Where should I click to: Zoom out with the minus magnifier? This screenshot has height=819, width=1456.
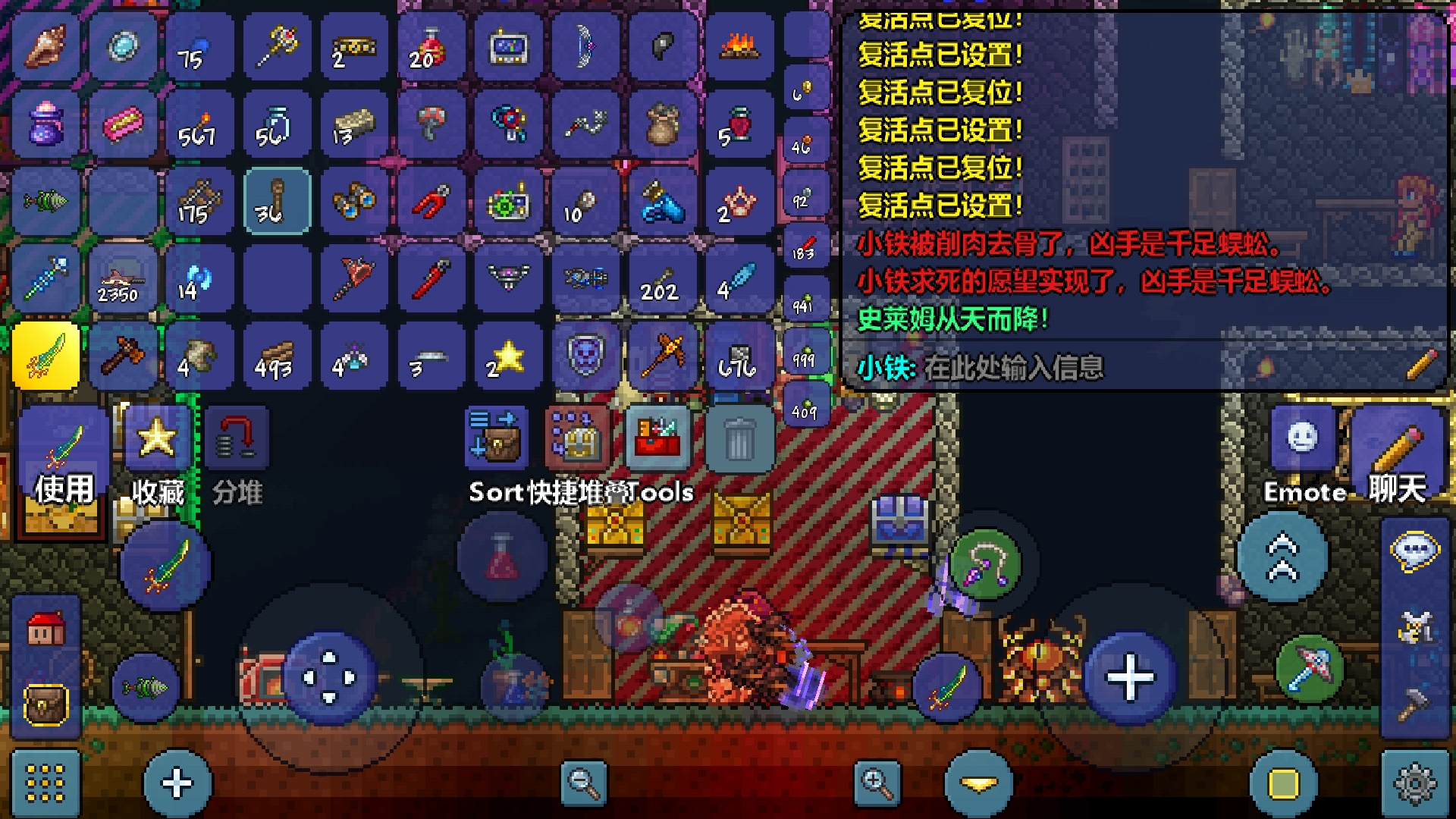584,783
